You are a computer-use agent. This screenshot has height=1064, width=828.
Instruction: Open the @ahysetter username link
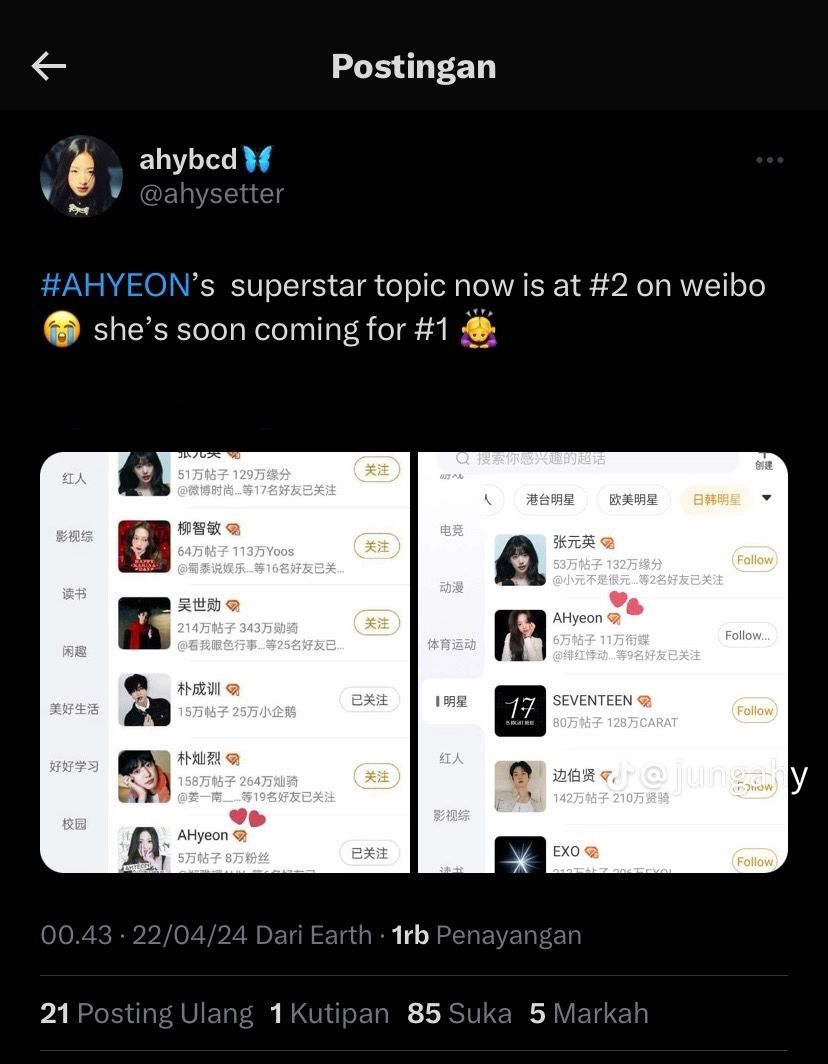click(211, 193)
